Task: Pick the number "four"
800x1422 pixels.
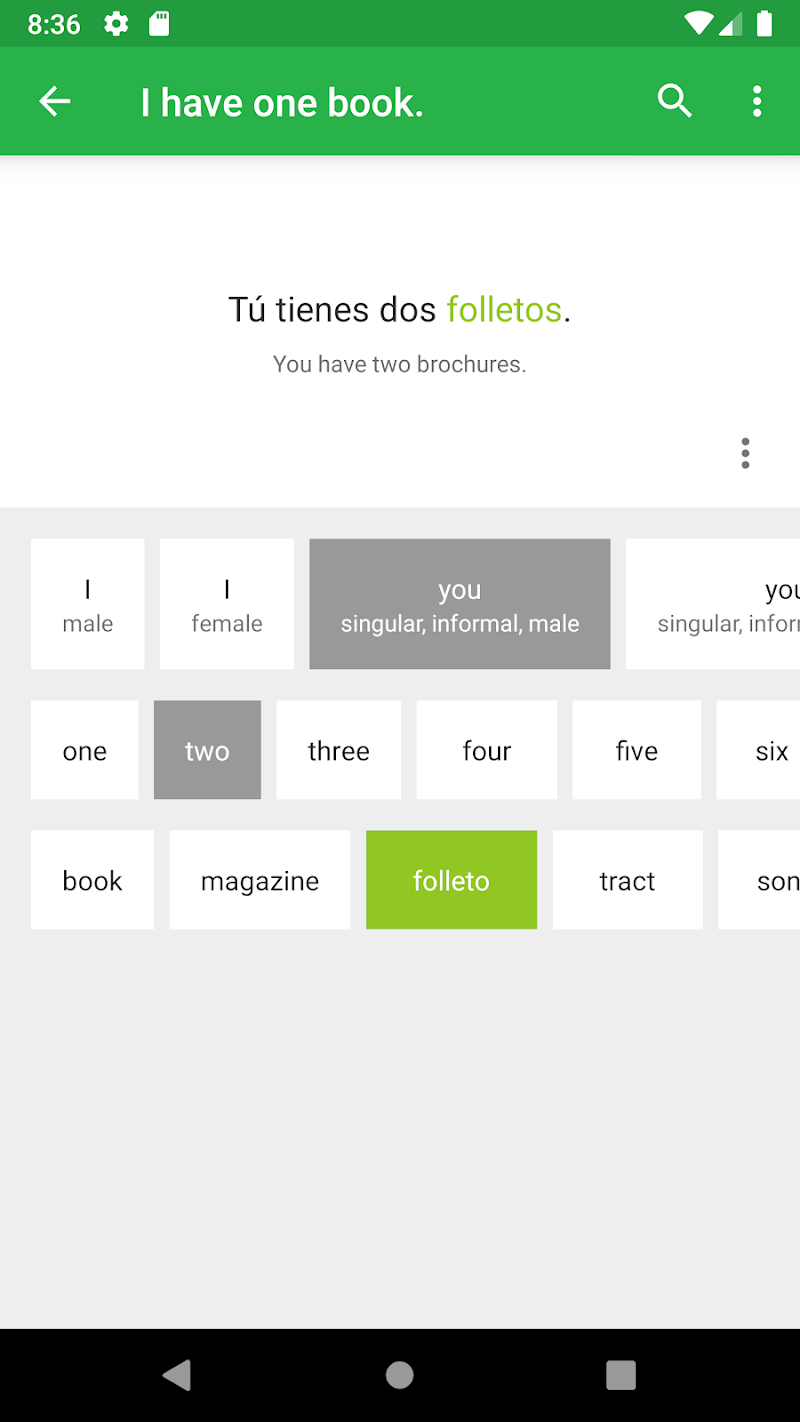Action: click(486, 750)
